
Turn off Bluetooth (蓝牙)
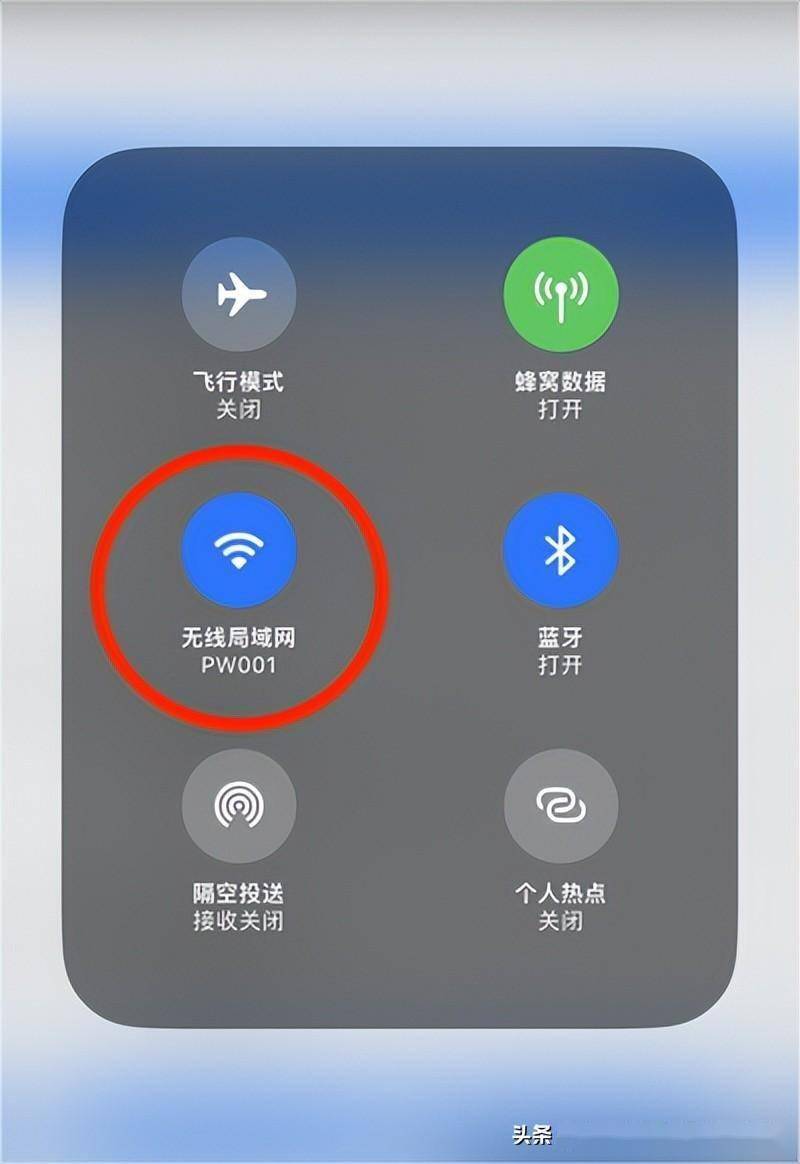pos(560,550)
